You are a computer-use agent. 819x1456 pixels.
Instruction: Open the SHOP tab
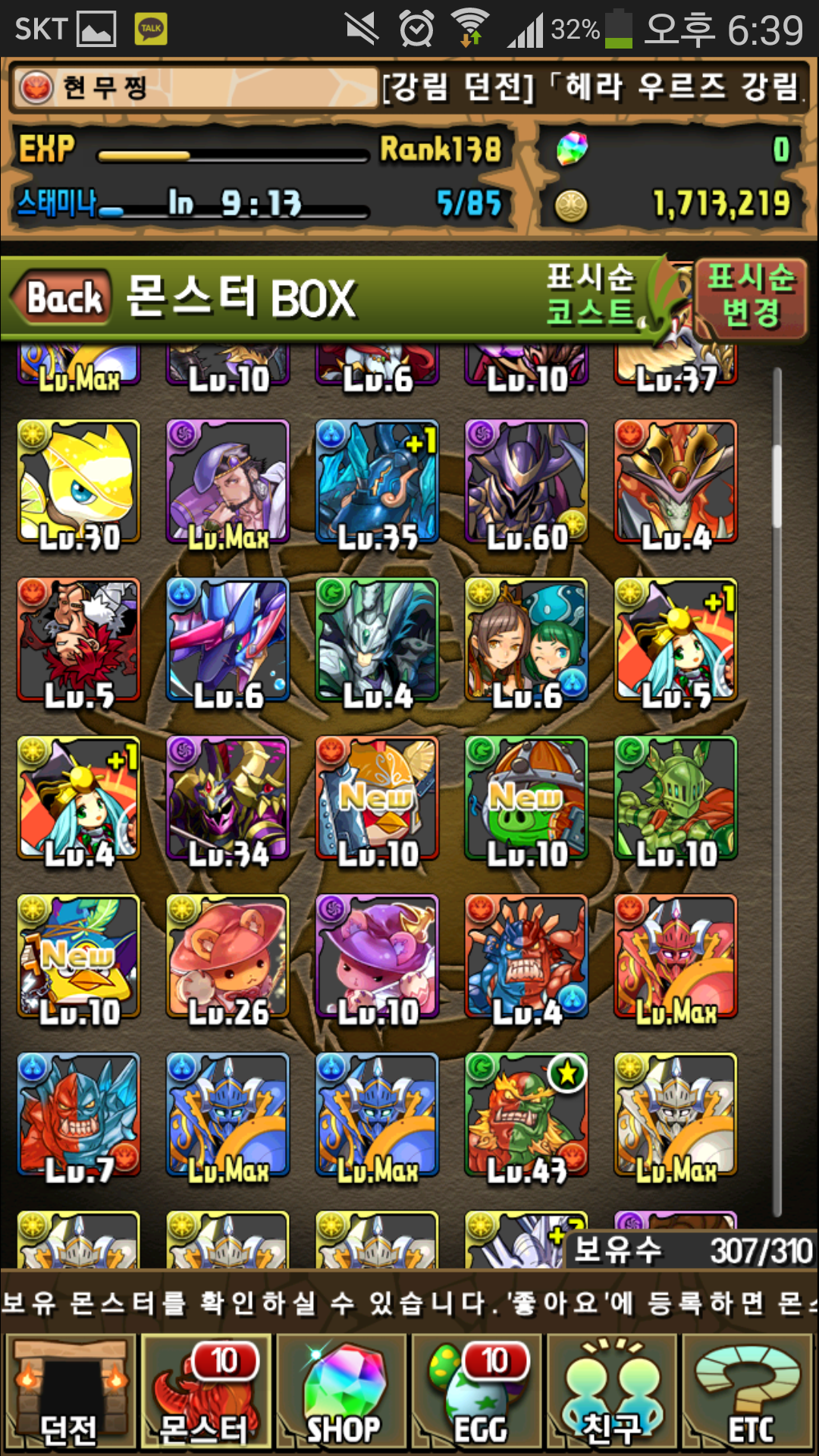click(341, 1392)
